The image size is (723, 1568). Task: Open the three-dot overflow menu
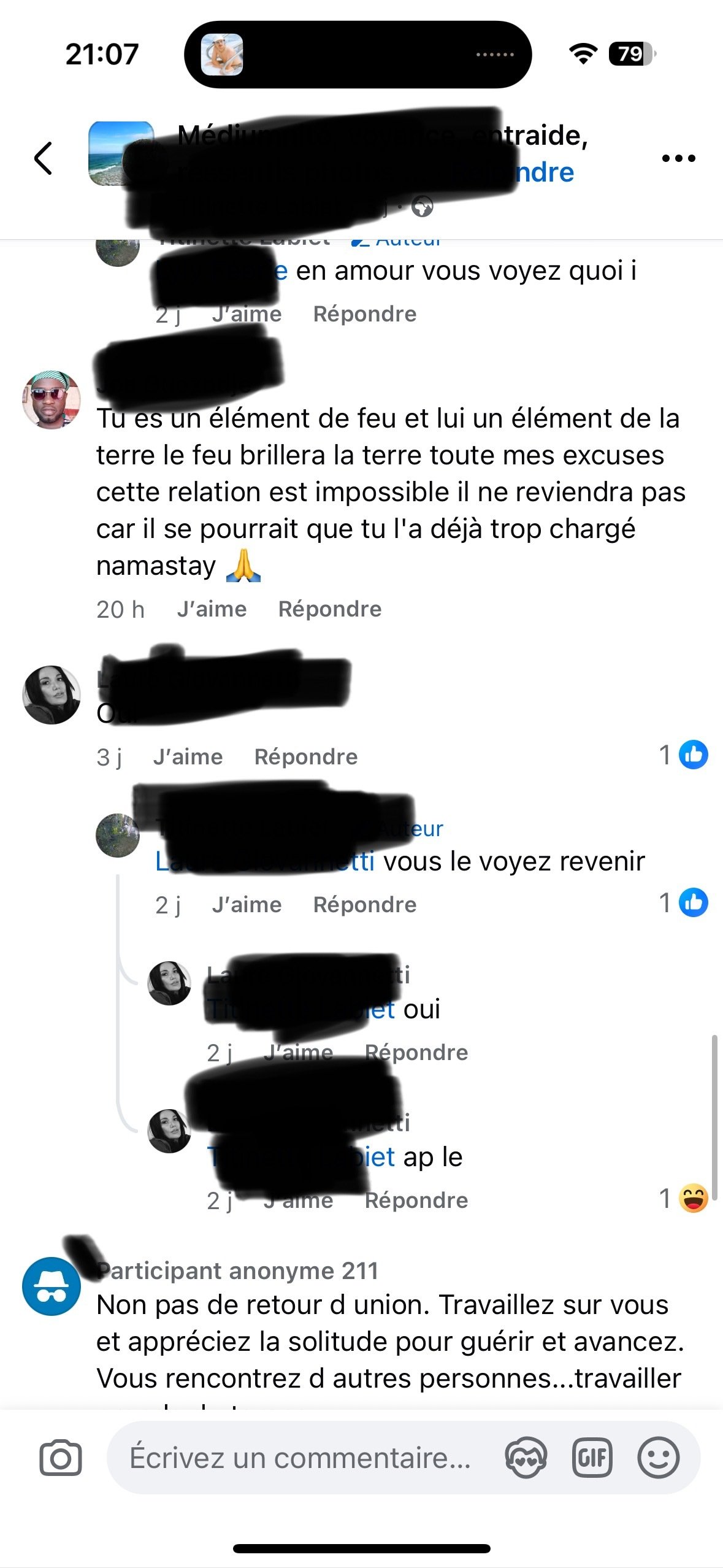[678, 158]
